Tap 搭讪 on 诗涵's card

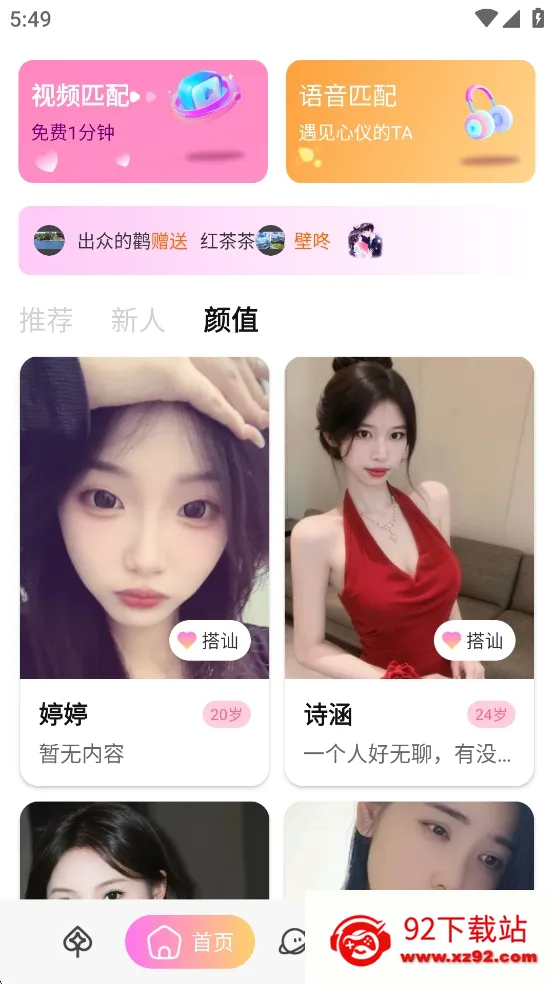(474, 640)
